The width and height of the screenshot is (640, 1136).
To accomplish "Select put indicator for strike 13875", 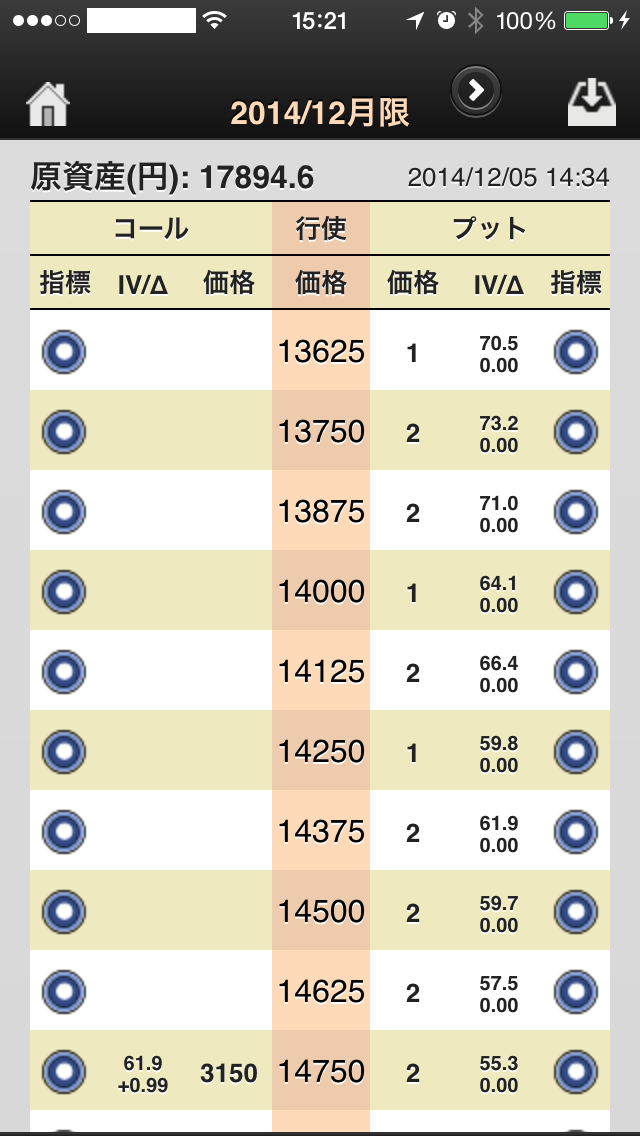I will (575, 512).
